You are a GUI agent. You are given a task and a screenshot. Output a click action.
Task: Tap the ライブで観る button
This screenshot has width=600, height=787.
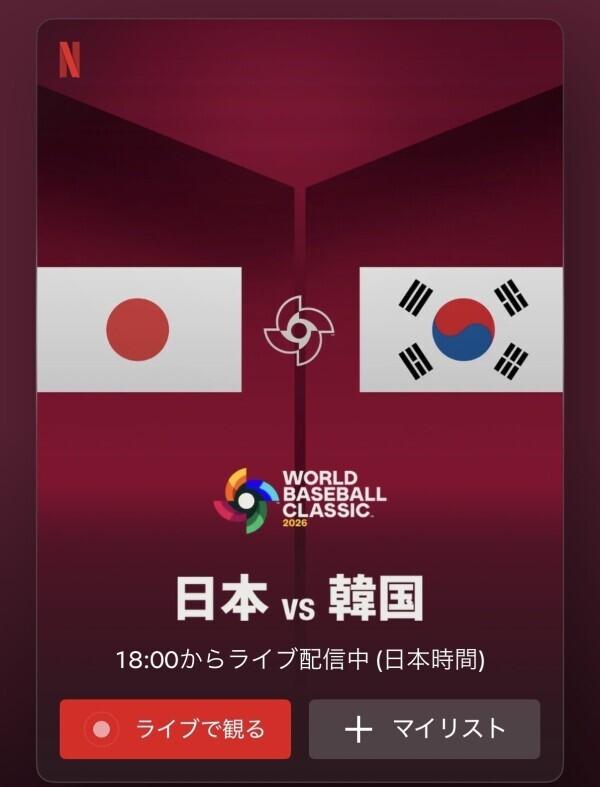pos(175,729)
